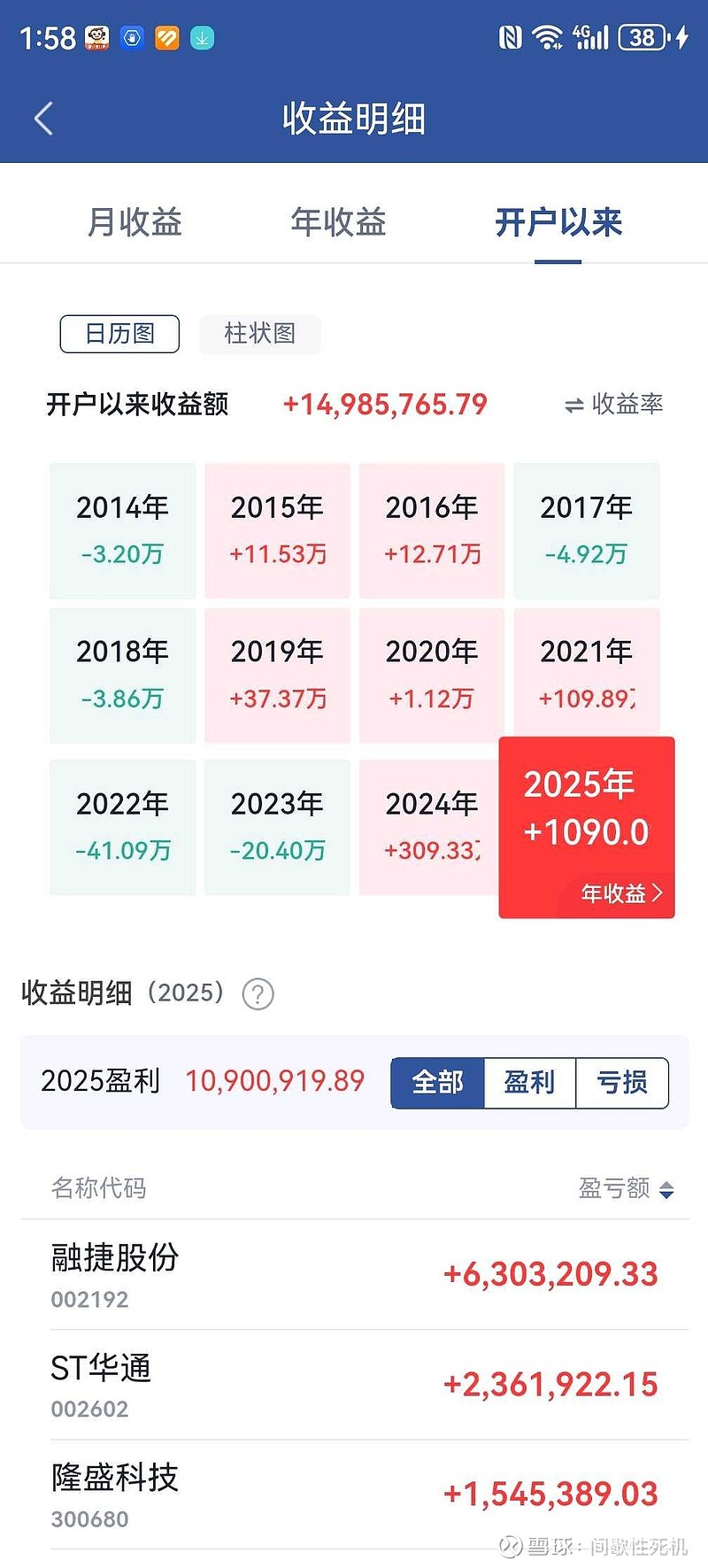Expand 2025 年收益 via the chevron
The image size is (708, 1568).
pyautogui.click(x=658, y=892)
